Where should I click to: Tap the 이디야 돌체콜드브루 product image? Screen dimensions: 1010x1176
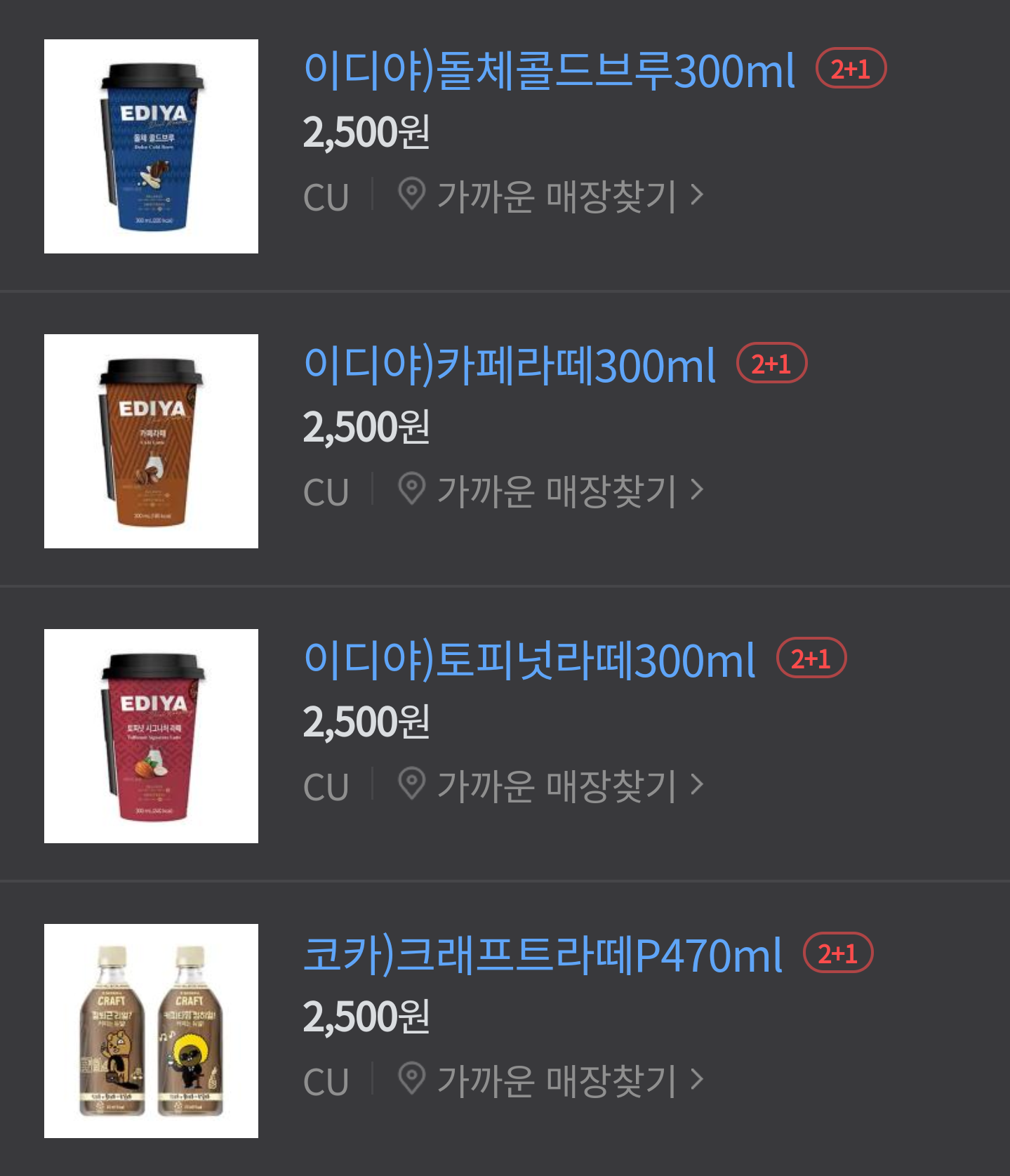coord(151,146)
